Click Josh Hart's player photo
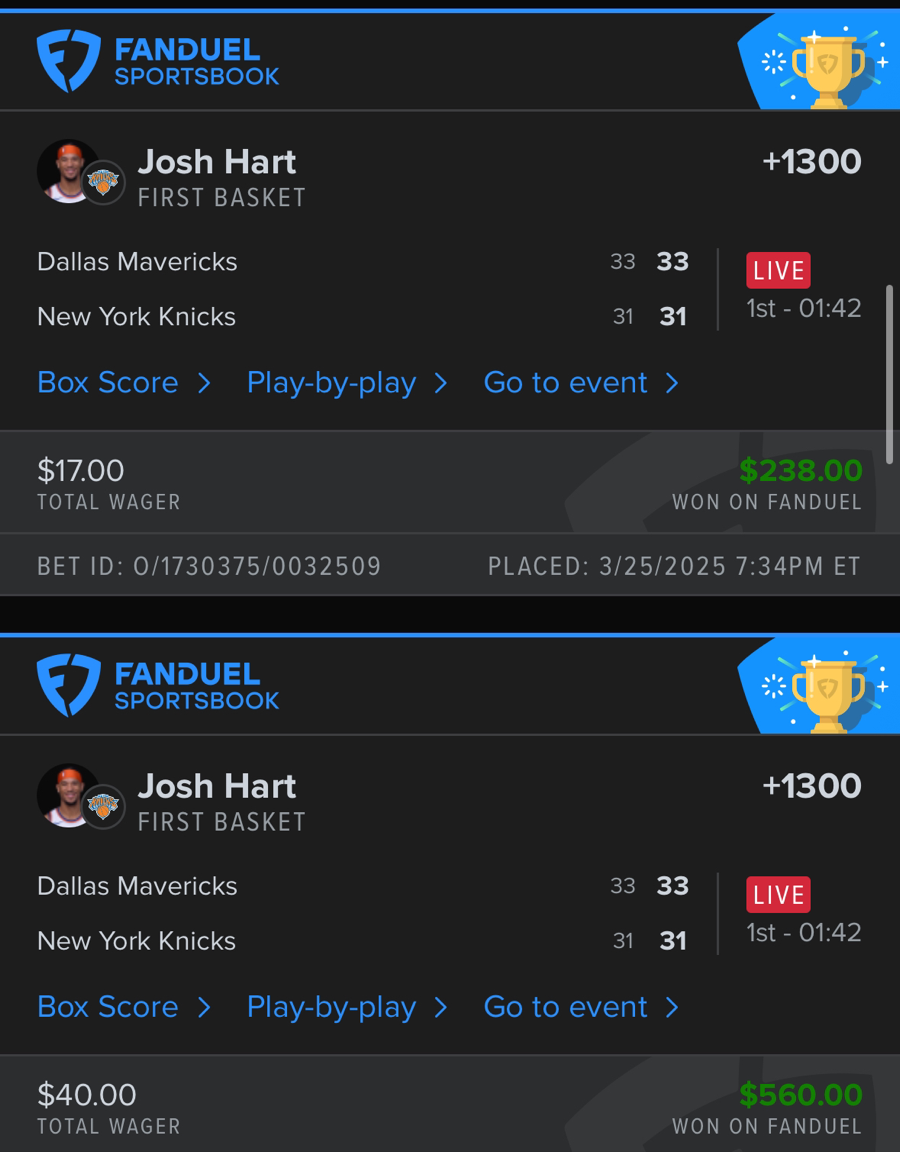The height and width of the screenshot is (1152, 900). pos(66,168)
